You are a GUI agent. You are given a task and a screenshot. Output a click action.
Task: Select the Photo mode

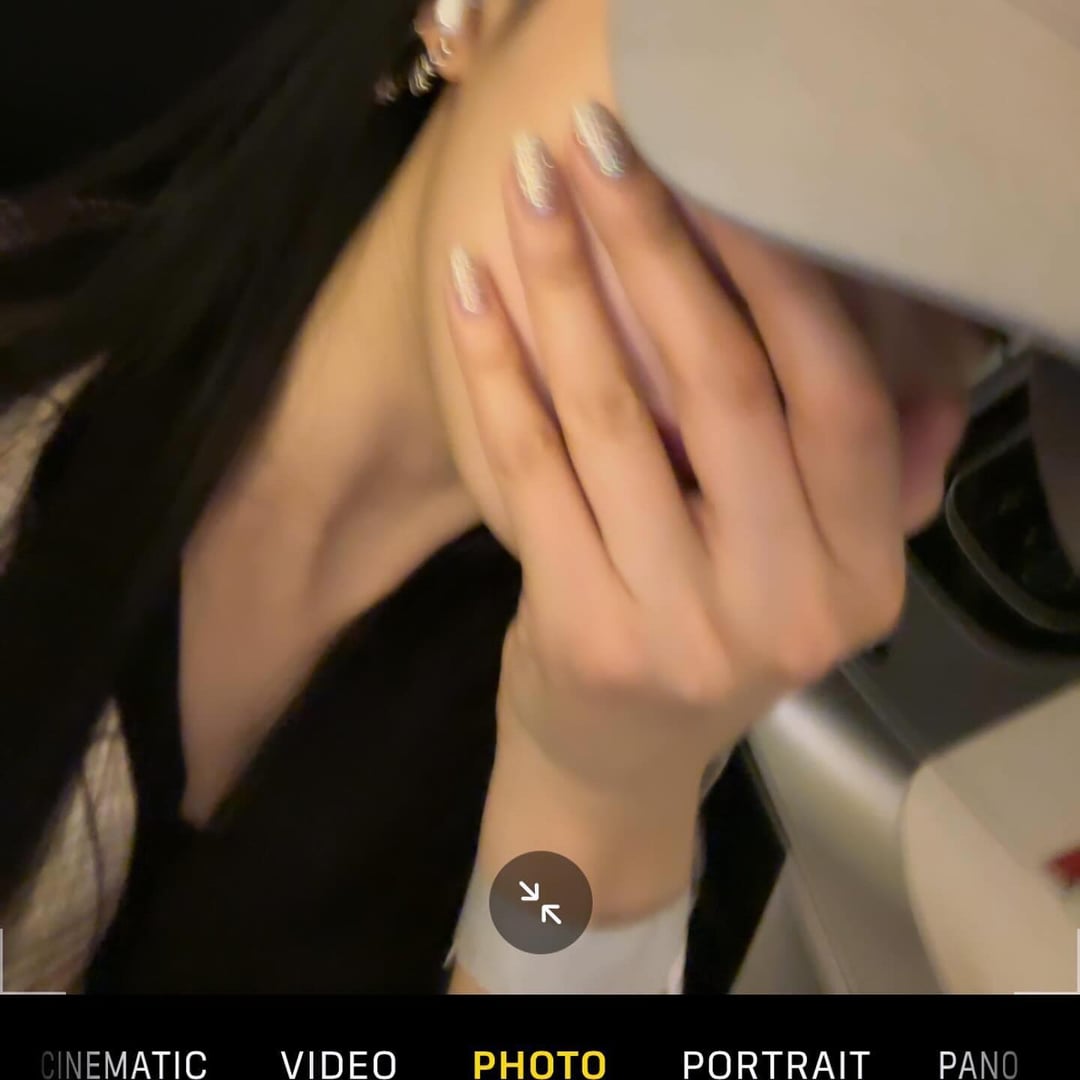coord(539,1064)
